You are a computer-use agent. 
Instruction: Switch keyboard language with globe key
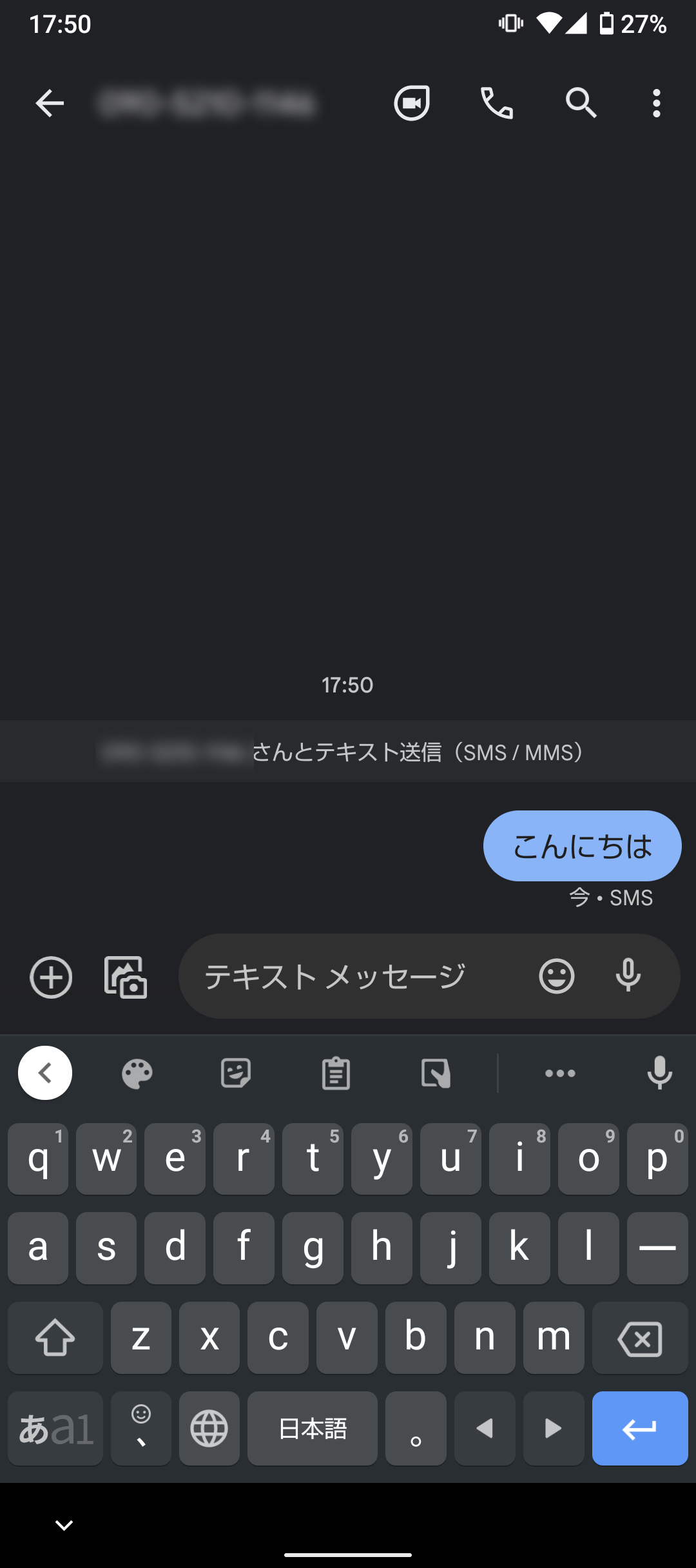(x=209, y=1428)
